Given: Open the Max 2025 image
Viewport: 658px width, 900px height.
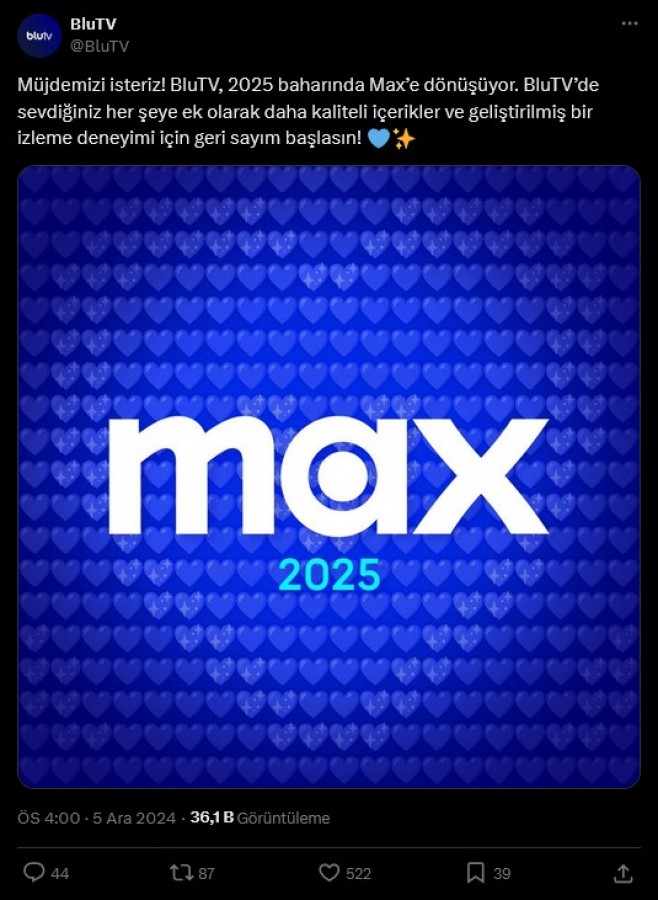Looking at the screenshot, I should pyautogui.click(x=329, y=477).
